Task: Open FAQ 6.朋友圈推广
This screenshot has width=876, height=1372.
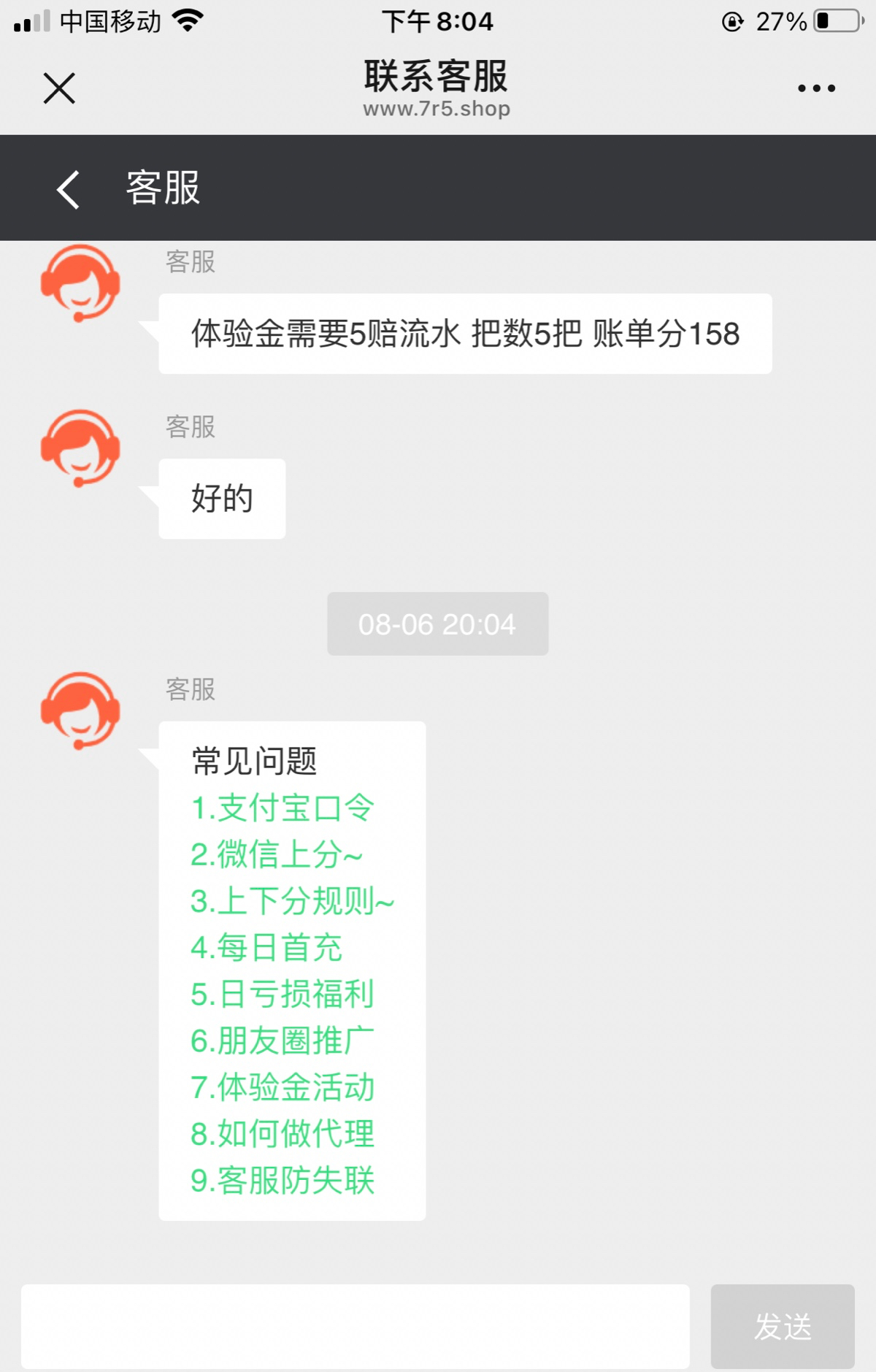Action: 282,1041
